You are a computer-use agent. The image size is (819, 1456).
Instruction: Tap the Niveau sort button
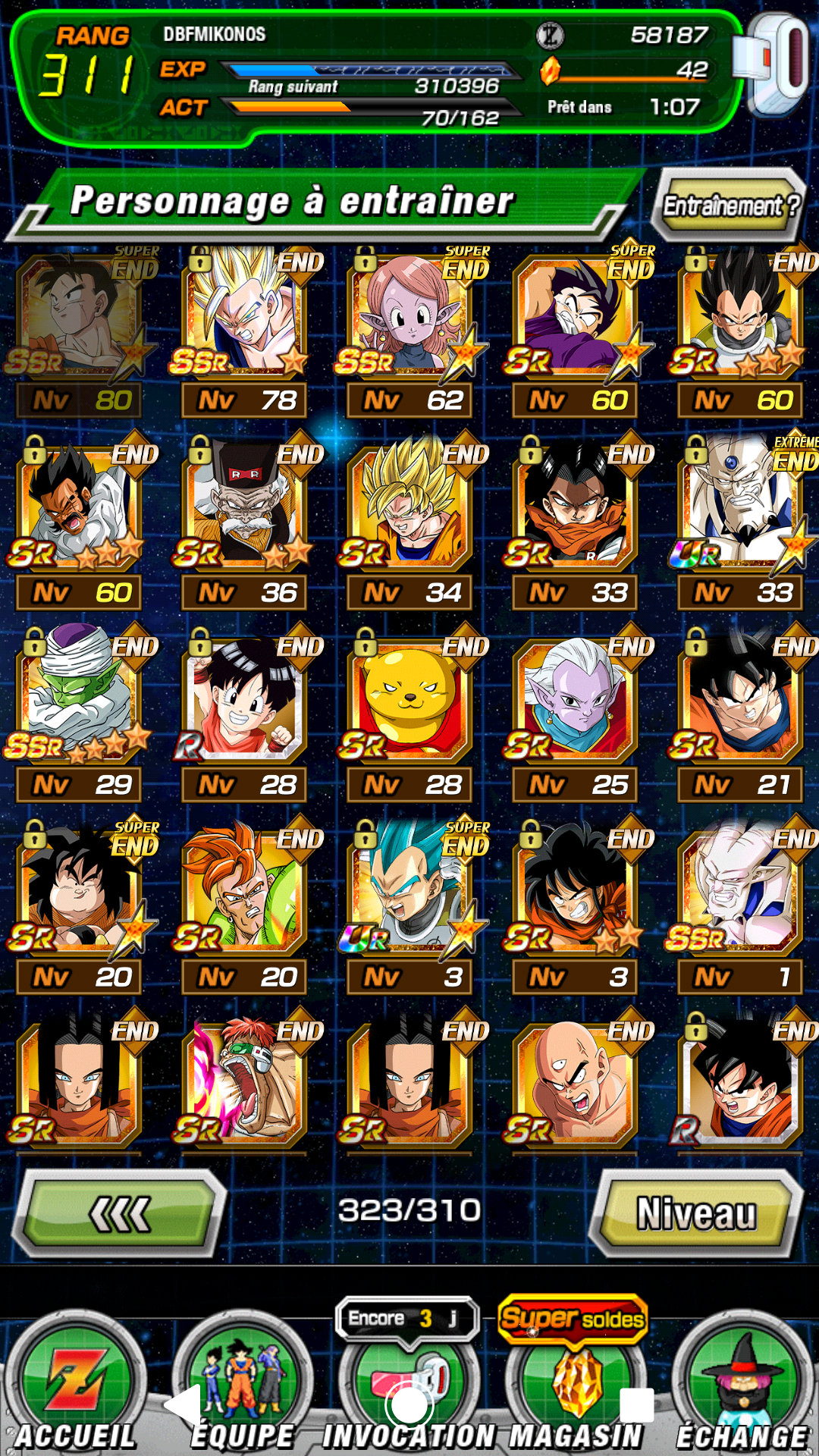coord(696,1213)
